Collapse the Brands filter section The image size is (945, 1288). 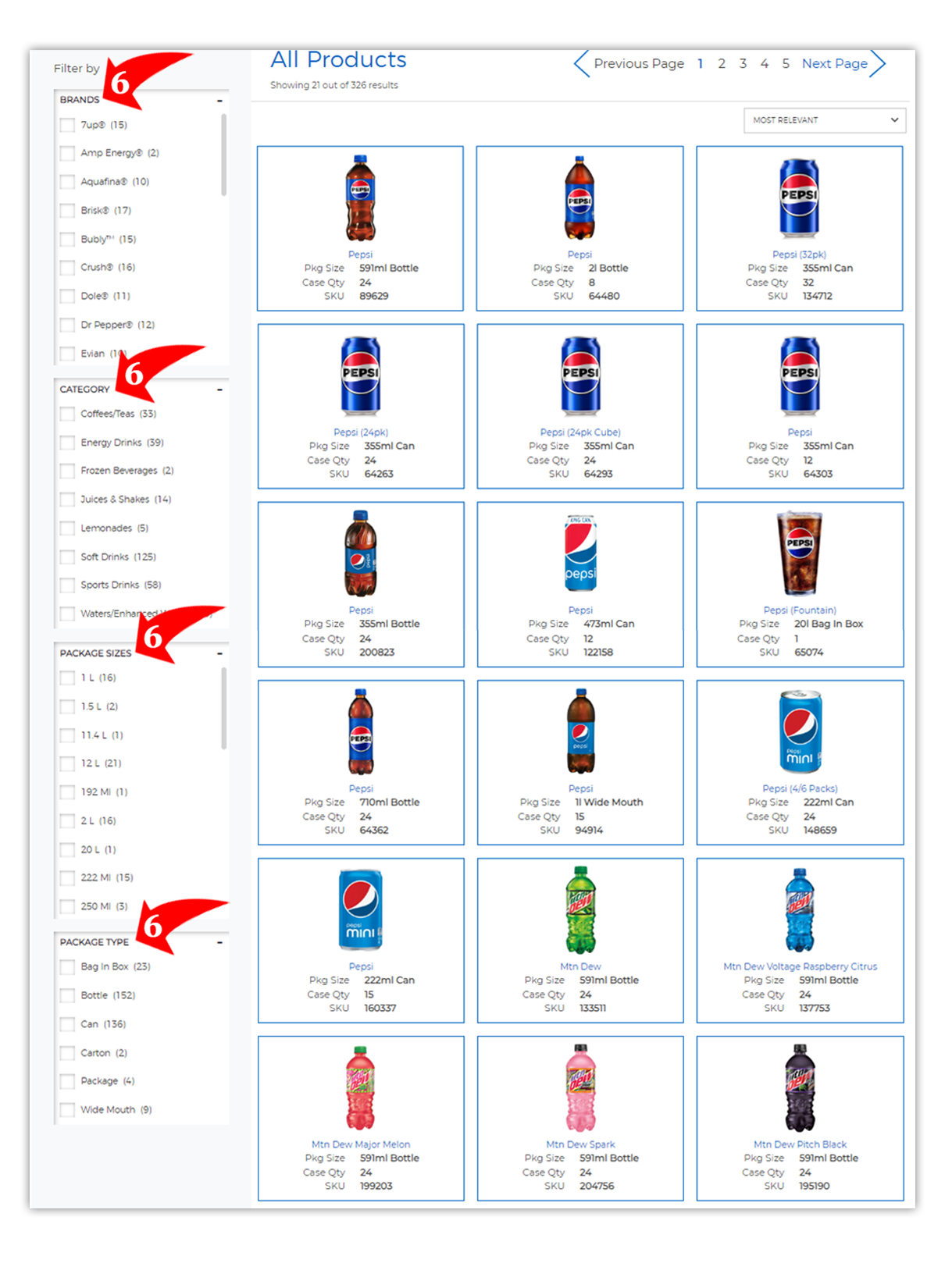point(219,101)
